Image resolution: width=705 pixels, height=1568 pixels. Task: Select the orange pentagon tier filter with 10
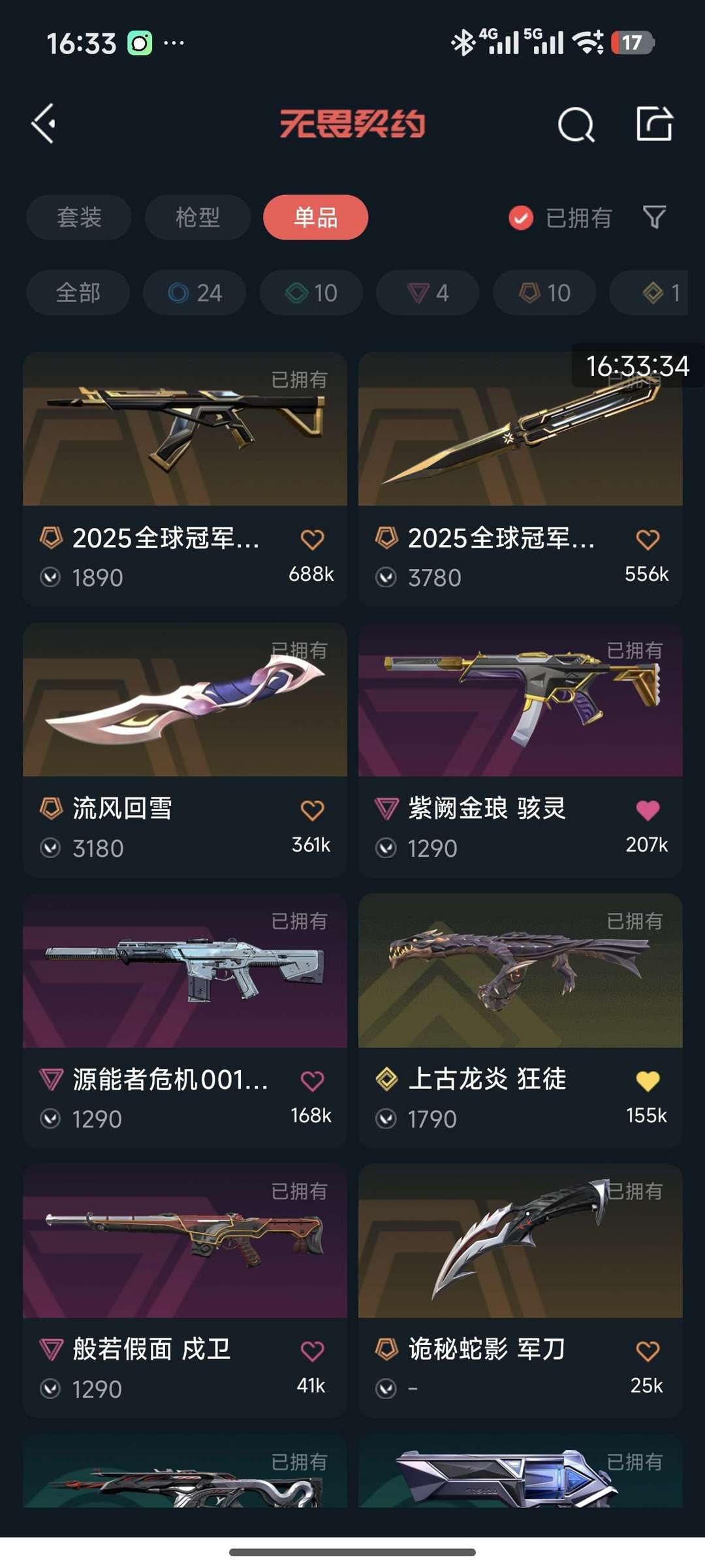click(x=542, y=292)
